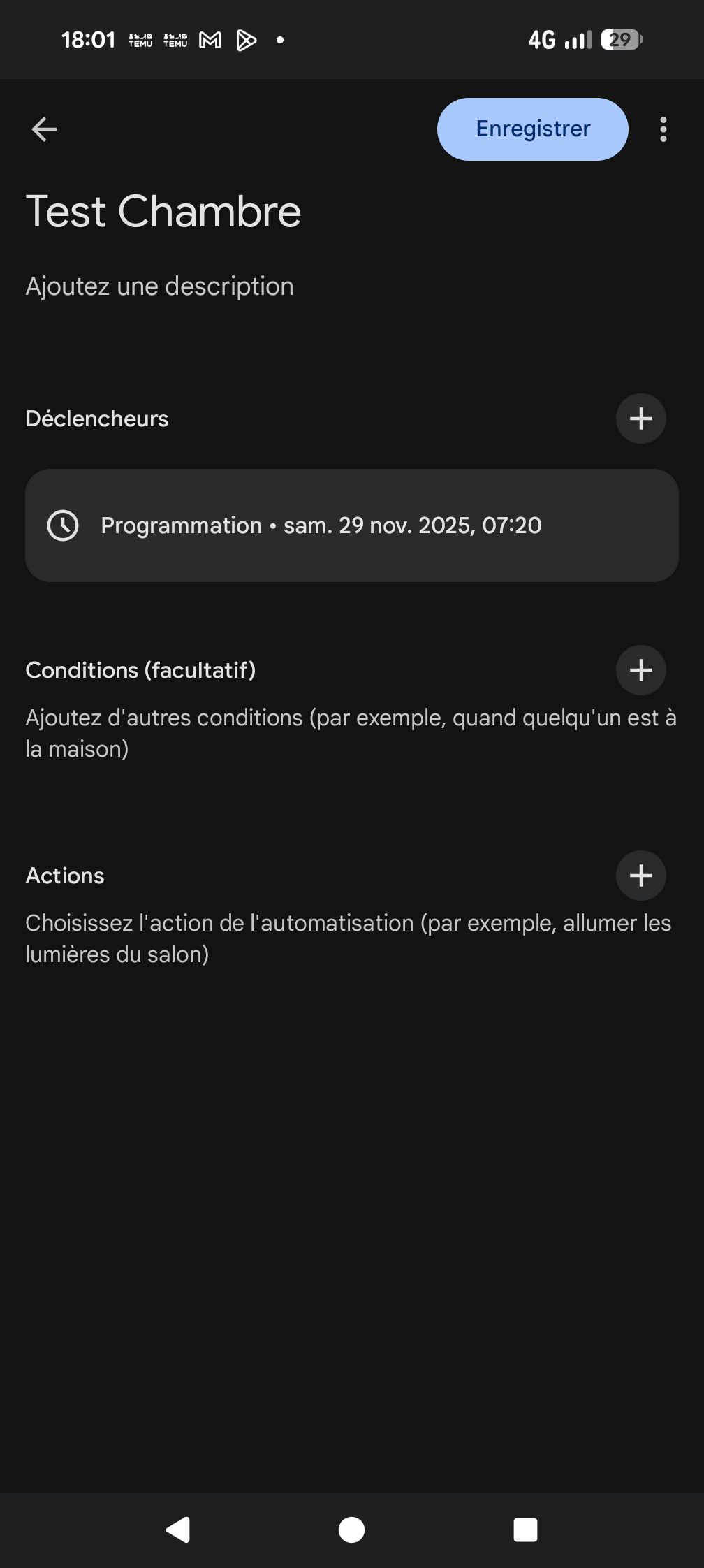The height and width of the screenshot is (1568, 704).
Task: Add a new action under Actions
Action: 640,876
